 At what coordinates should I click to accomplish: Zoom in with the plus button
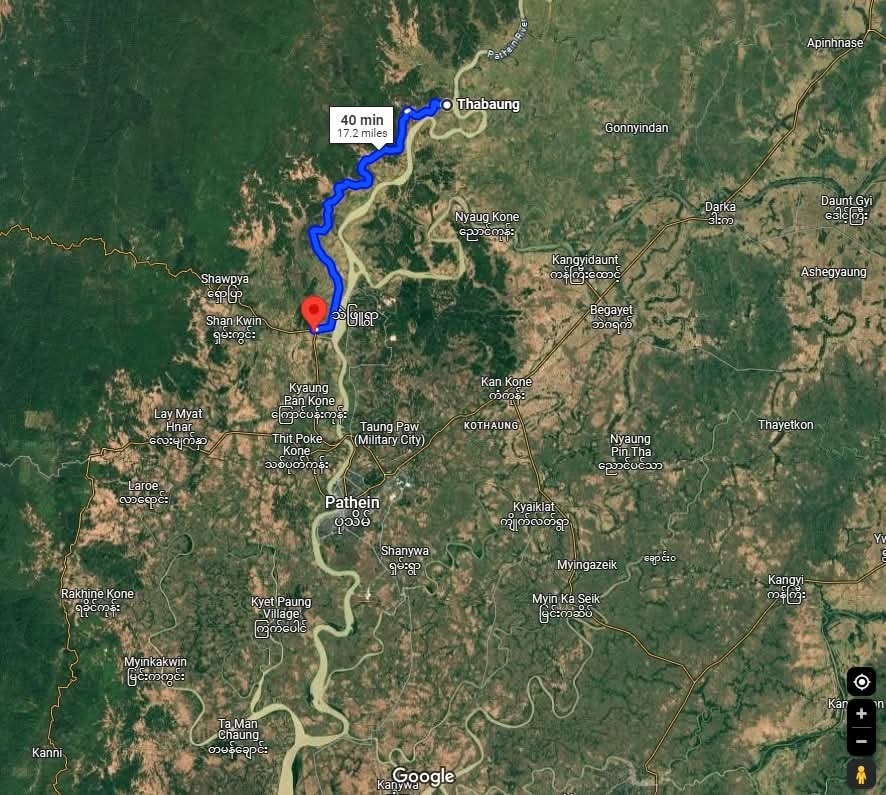click(861, 714)
